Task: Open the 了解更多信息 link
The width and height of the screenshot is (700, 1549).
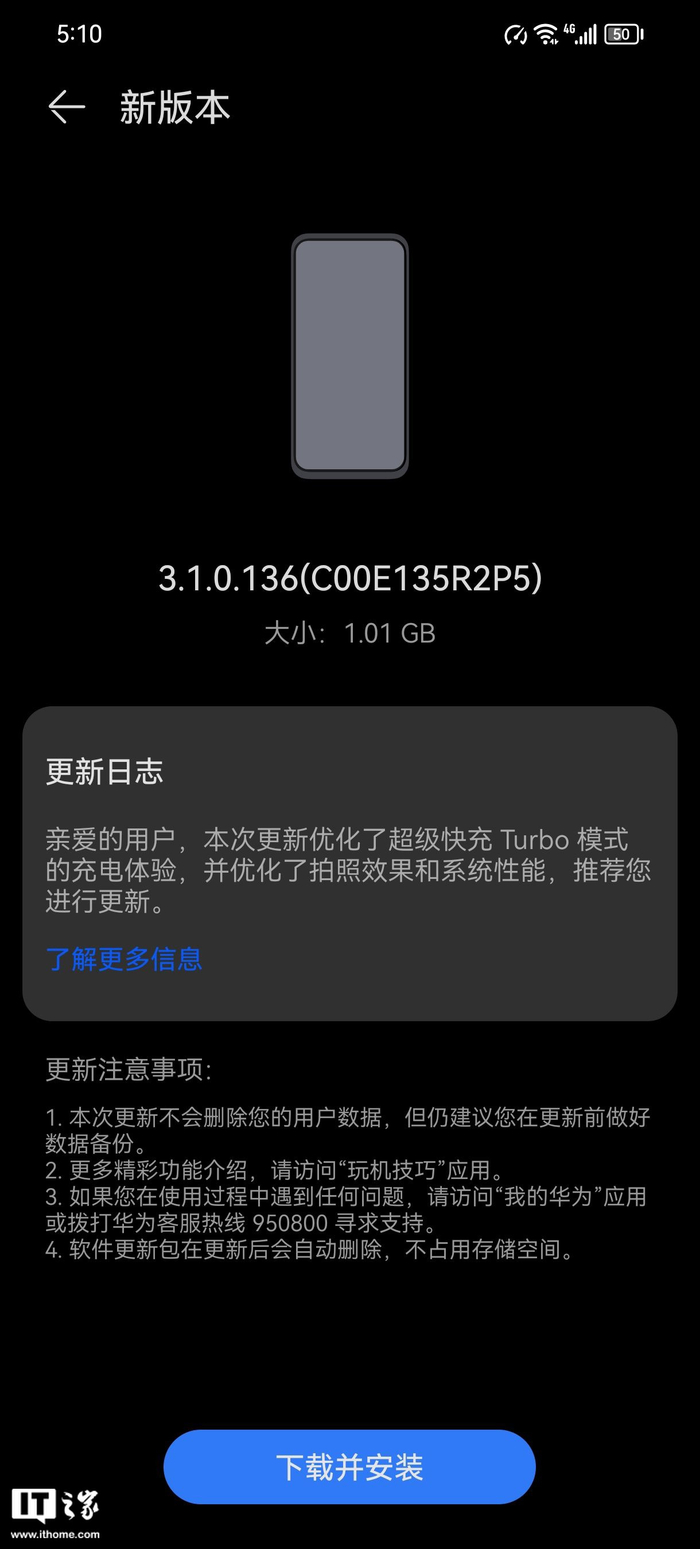Action: (124, 959)
